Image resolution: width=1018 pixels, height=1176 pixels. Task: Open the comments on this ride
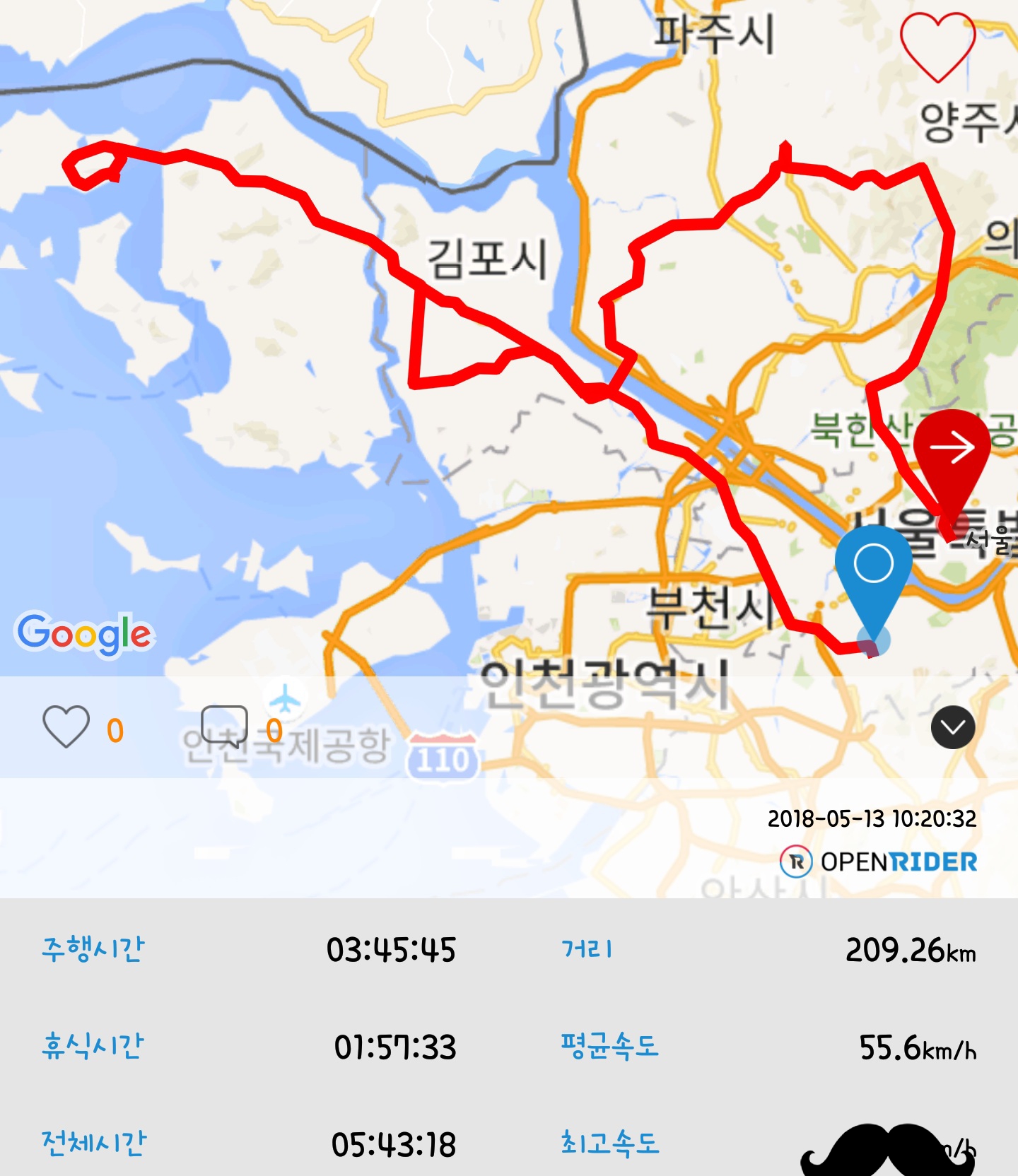click(225, 726)
